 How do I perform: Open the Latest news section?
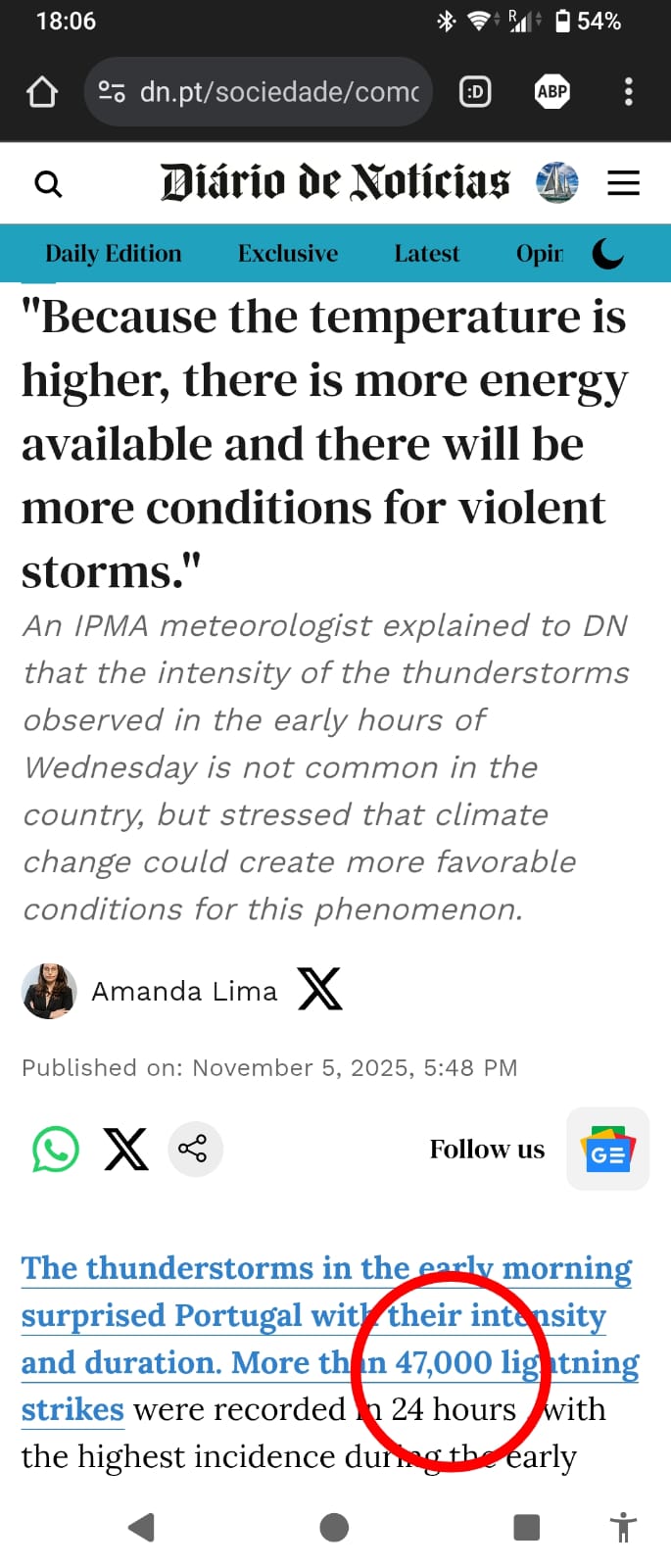tap(426, 254)
